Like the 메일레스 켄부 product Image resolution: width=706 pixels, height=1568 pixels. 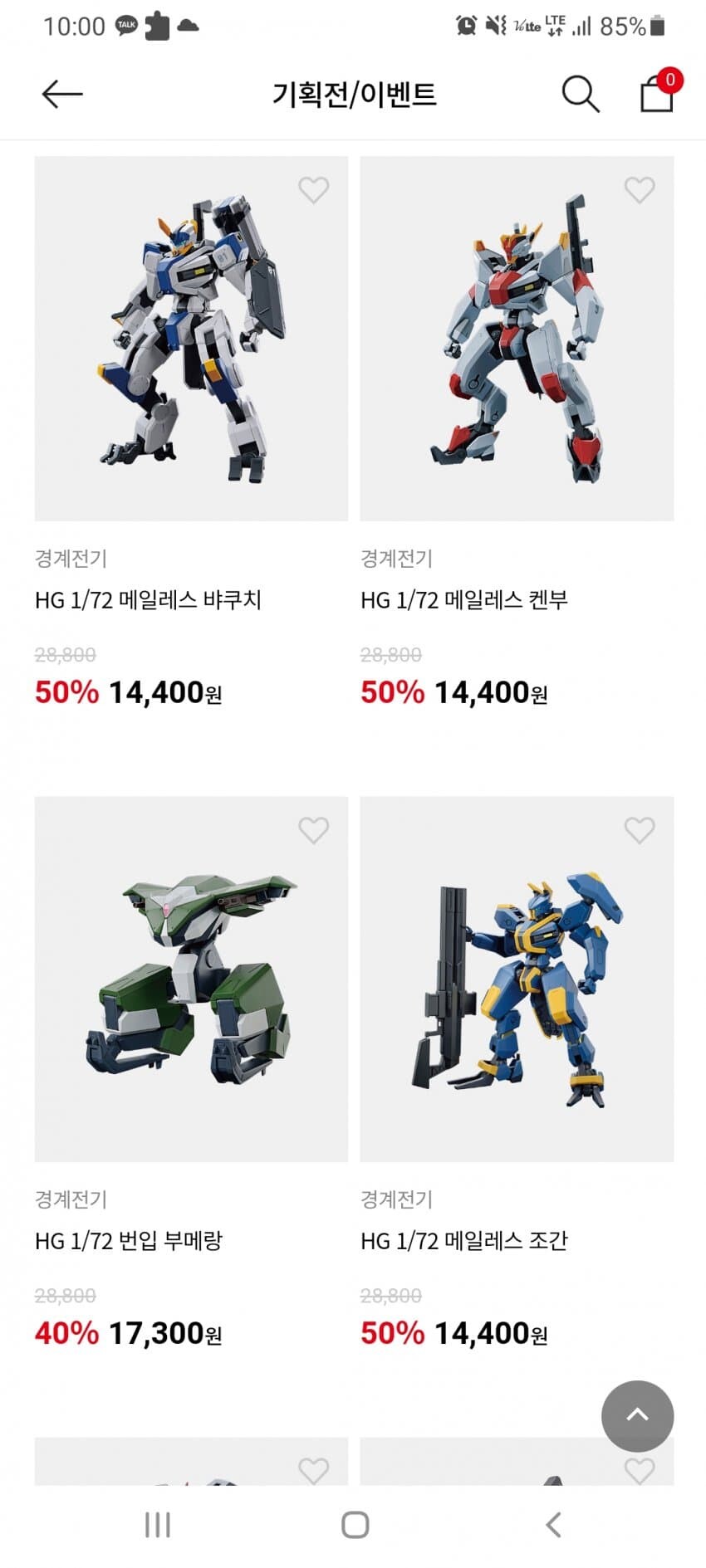[x=640, y=190]
